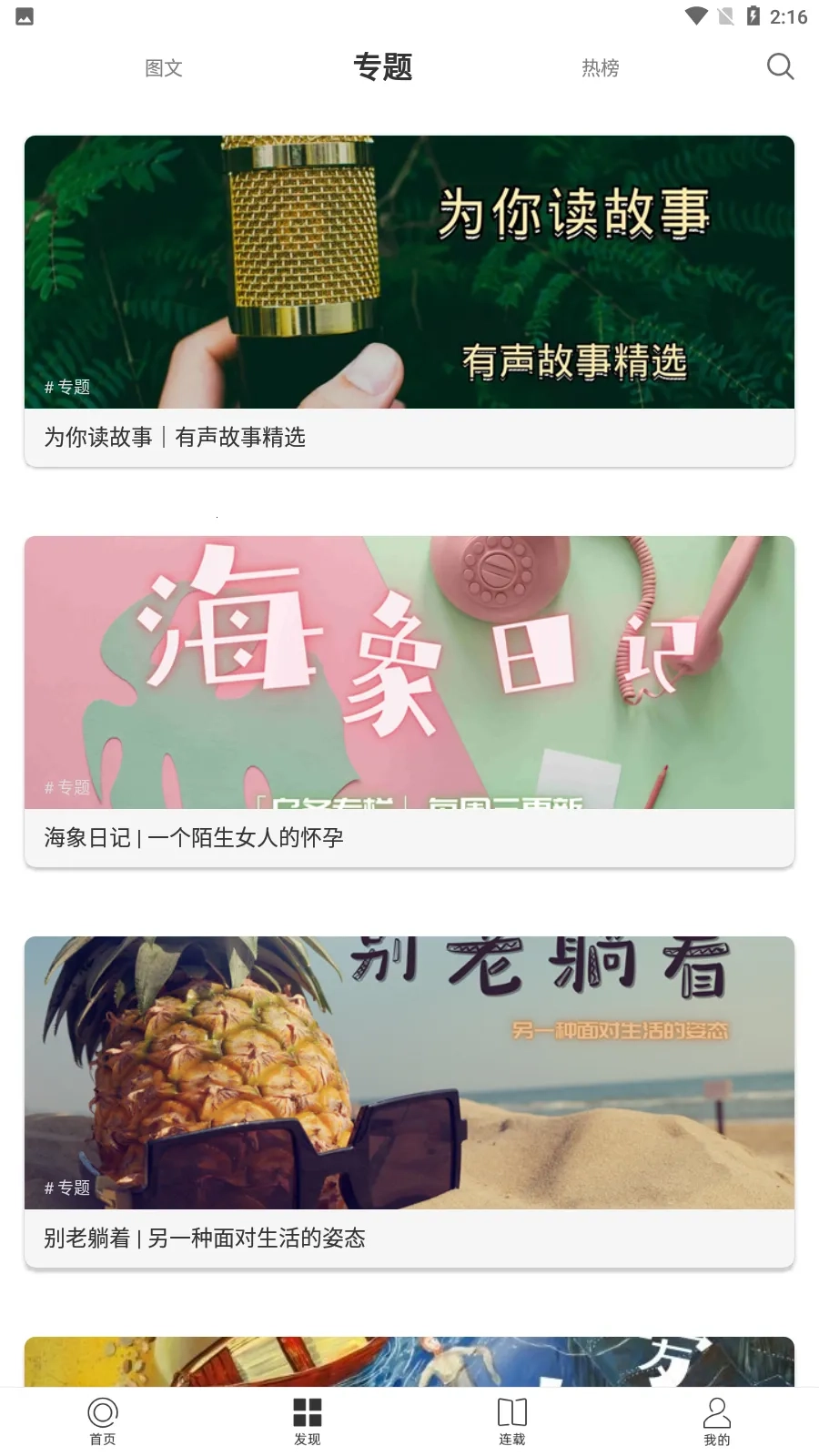Select the 发现 tab

click(308, 1421)
